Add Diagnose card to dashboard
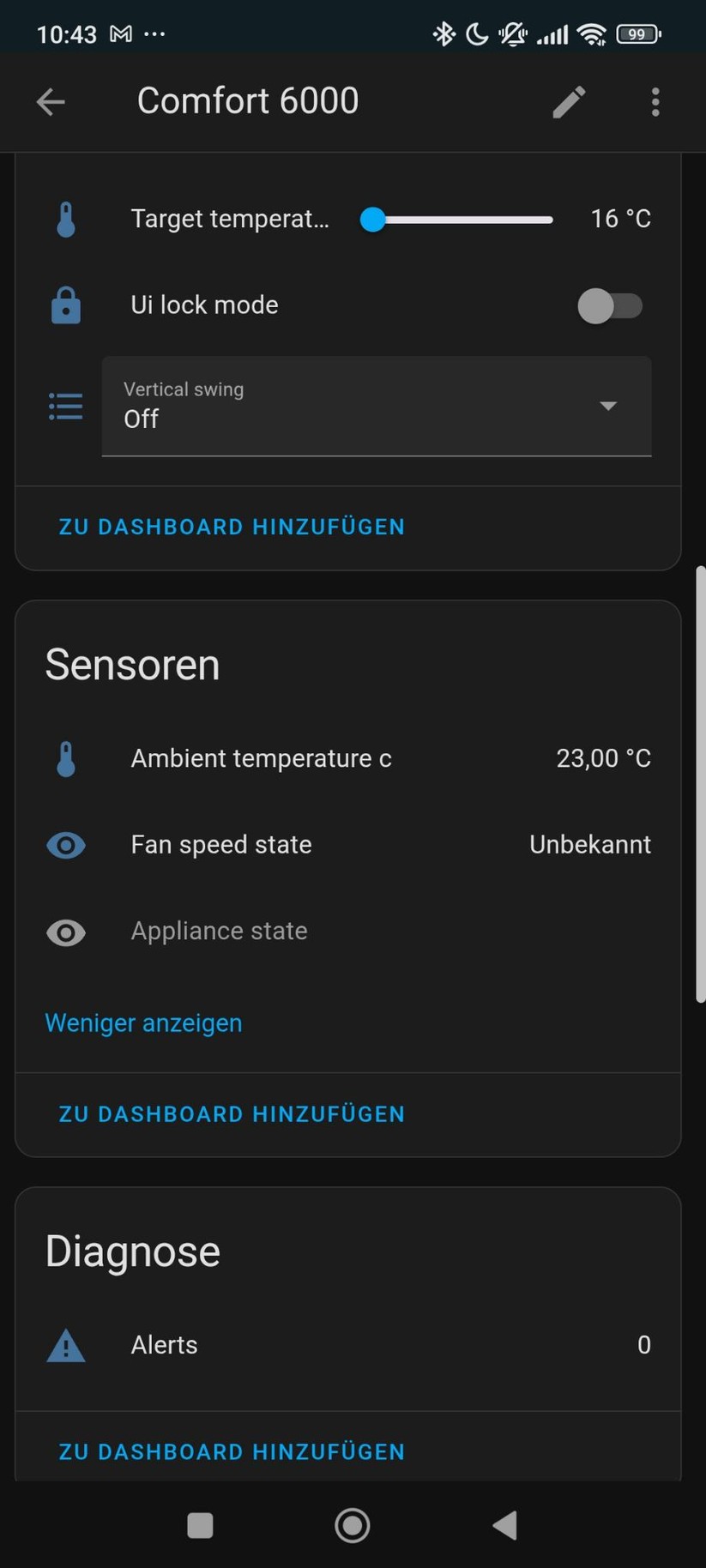 point(232,1451)
